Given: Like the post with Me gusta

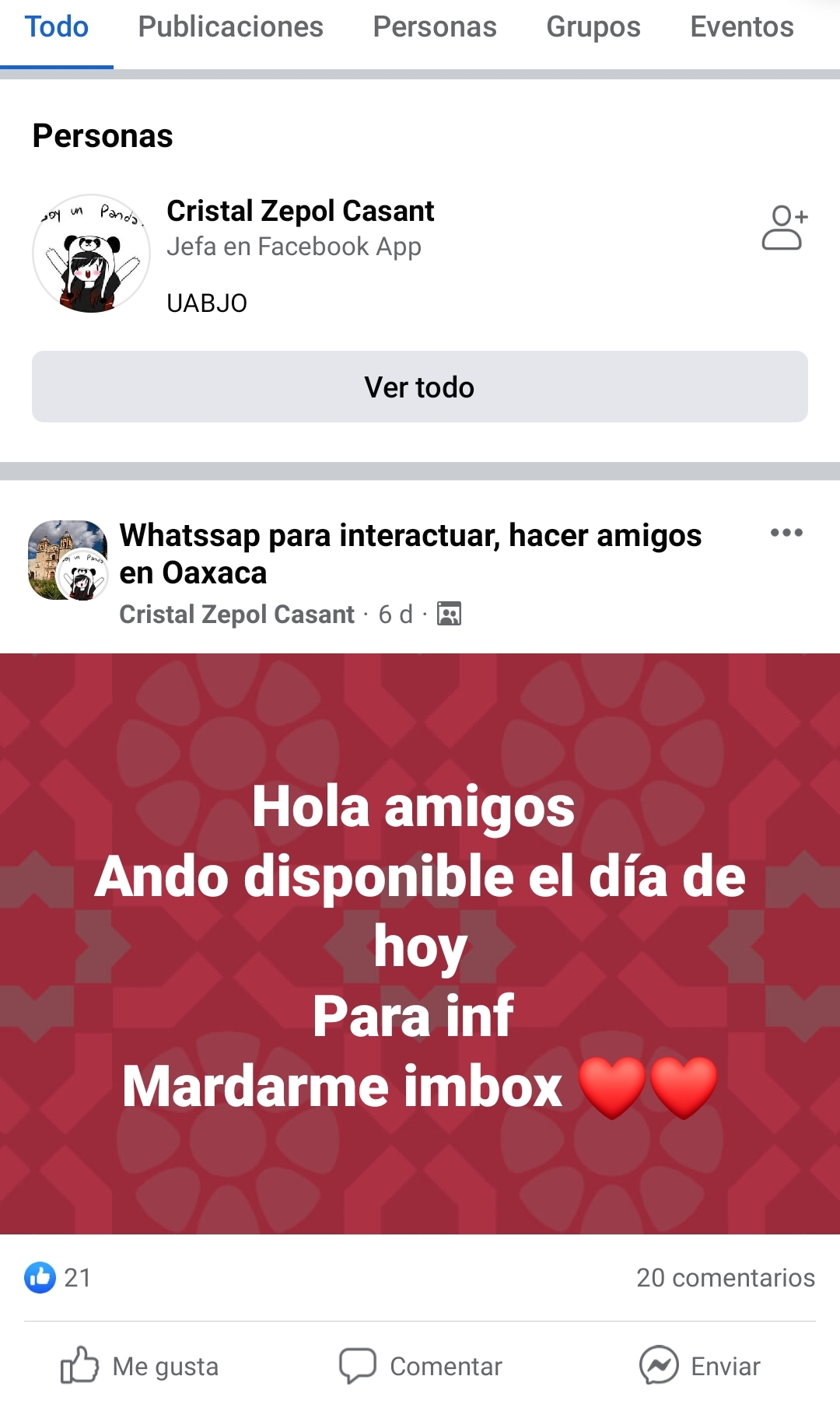Looking at the screenshot, I should click(140, 1366).
